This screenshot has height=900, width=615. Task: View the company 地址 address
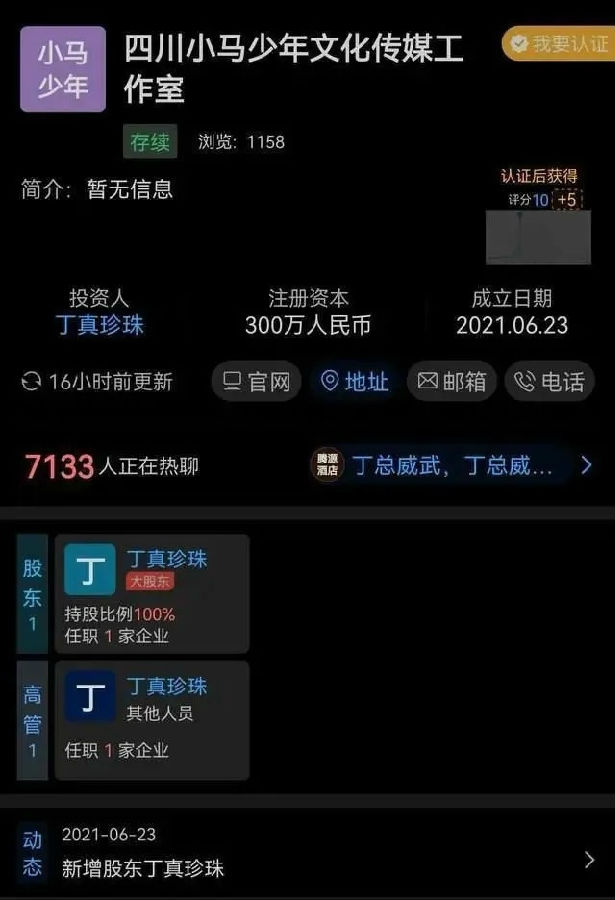(x=353, y=381)
